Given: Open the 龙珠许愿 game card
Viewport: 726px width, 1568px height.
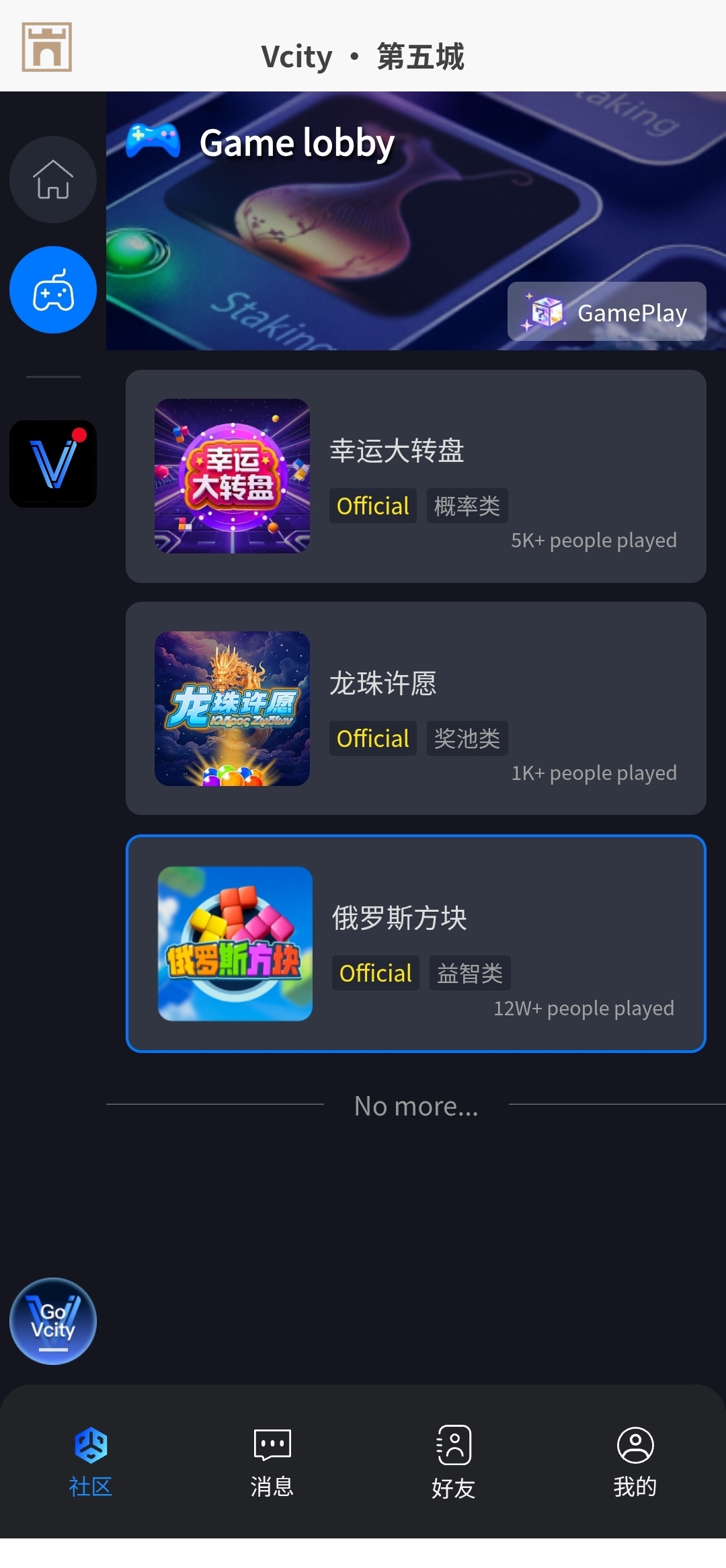Looking at the screenshot, I should click(415, 708).
